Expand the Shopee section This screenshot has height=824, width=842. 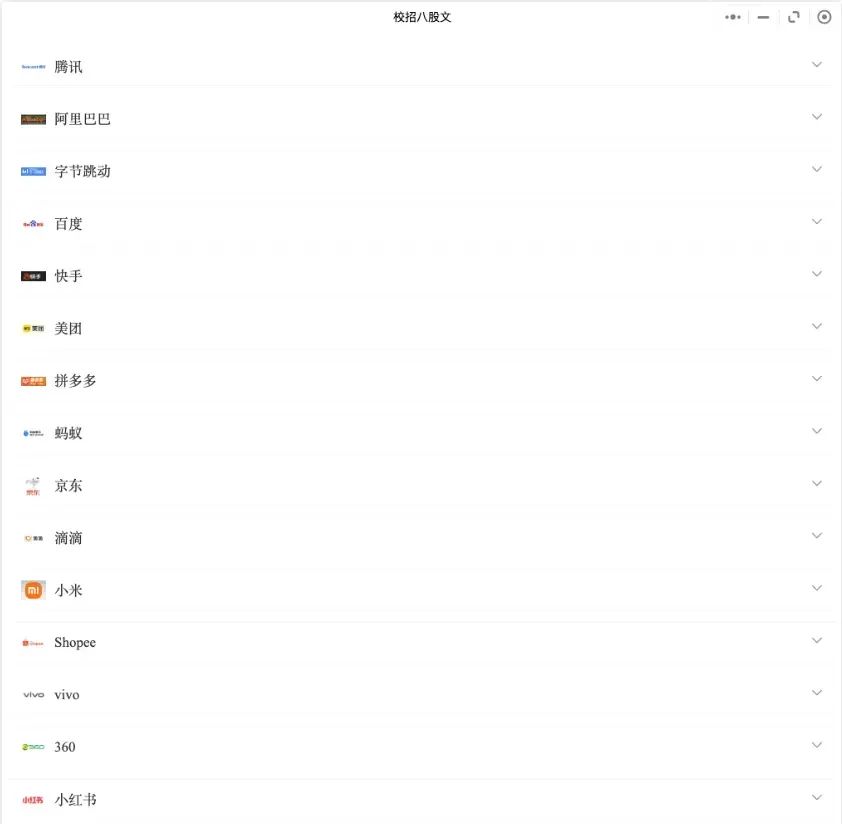816,641
